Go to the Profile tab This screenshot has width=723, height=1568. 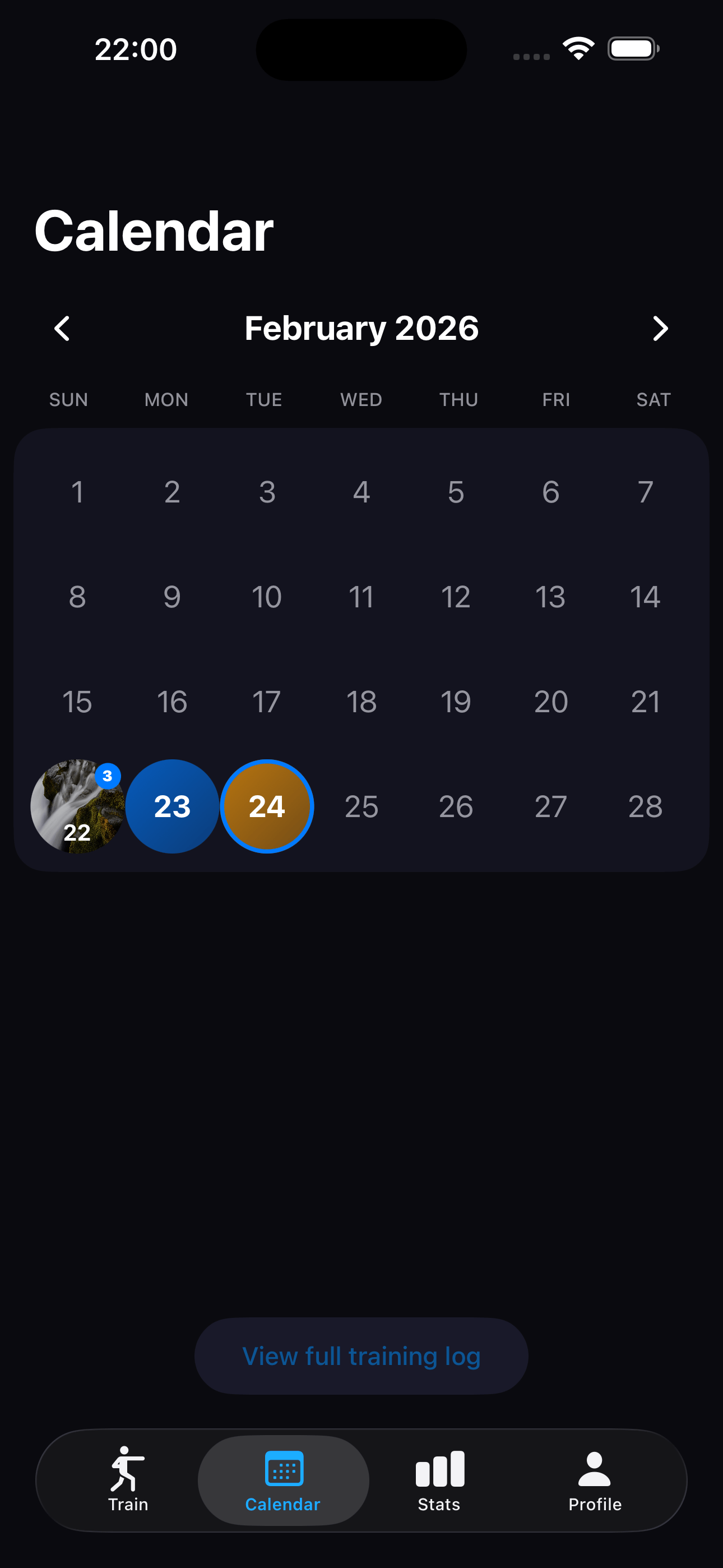click(595, 1481)
